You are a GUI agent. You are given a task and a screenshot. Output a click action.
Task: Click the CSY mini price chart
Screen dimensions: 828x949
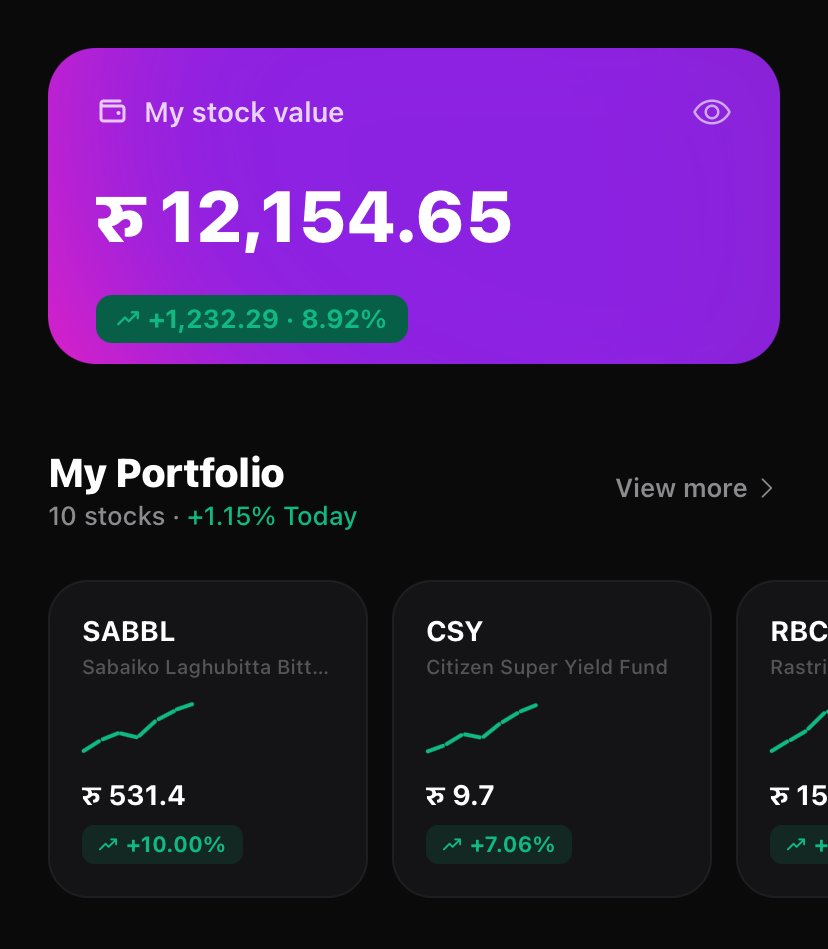pyautogui.click(x=481, y=727)
